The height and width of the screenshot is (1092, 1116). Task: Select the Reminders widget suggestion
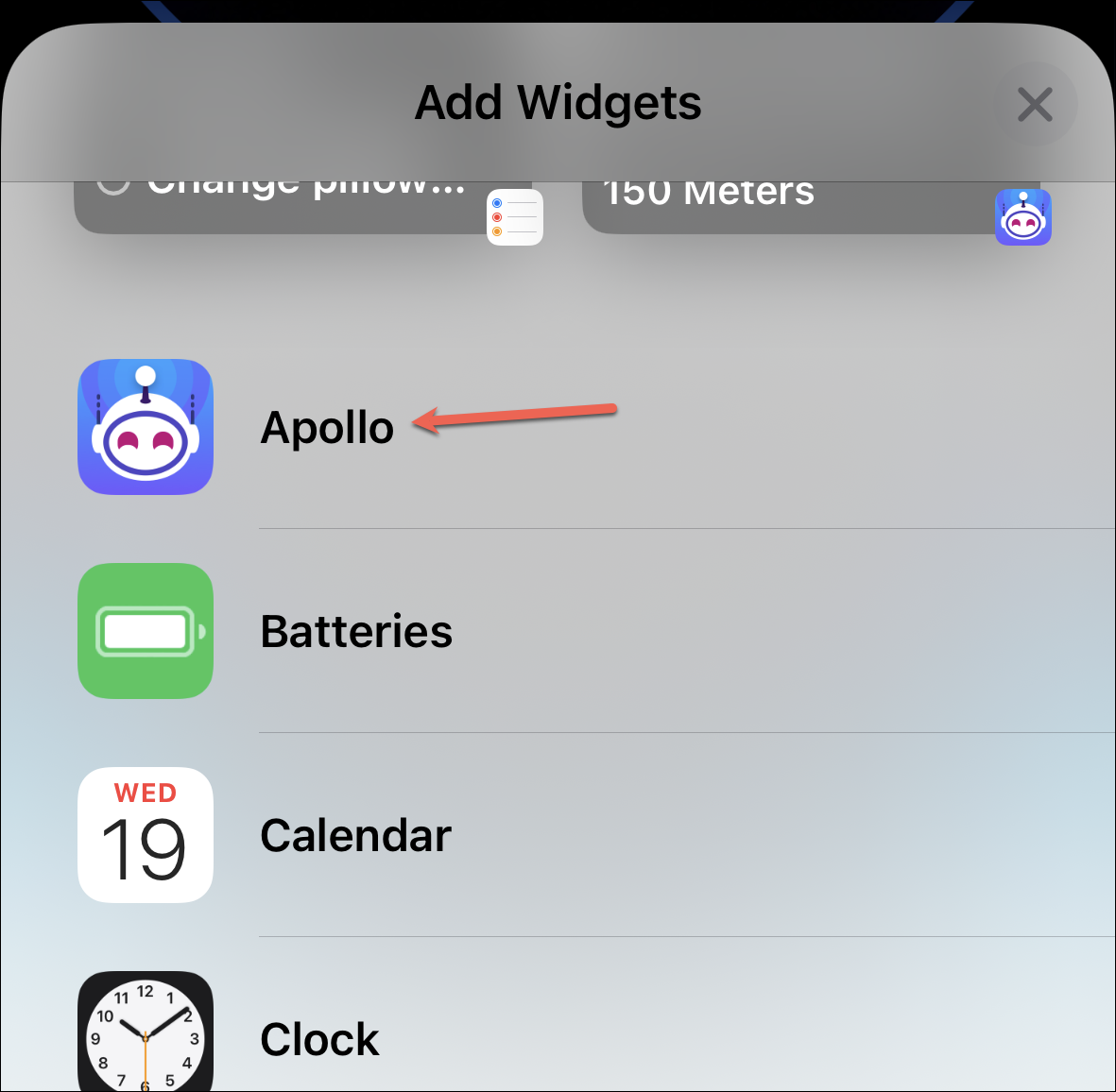[x=302, y=208]
